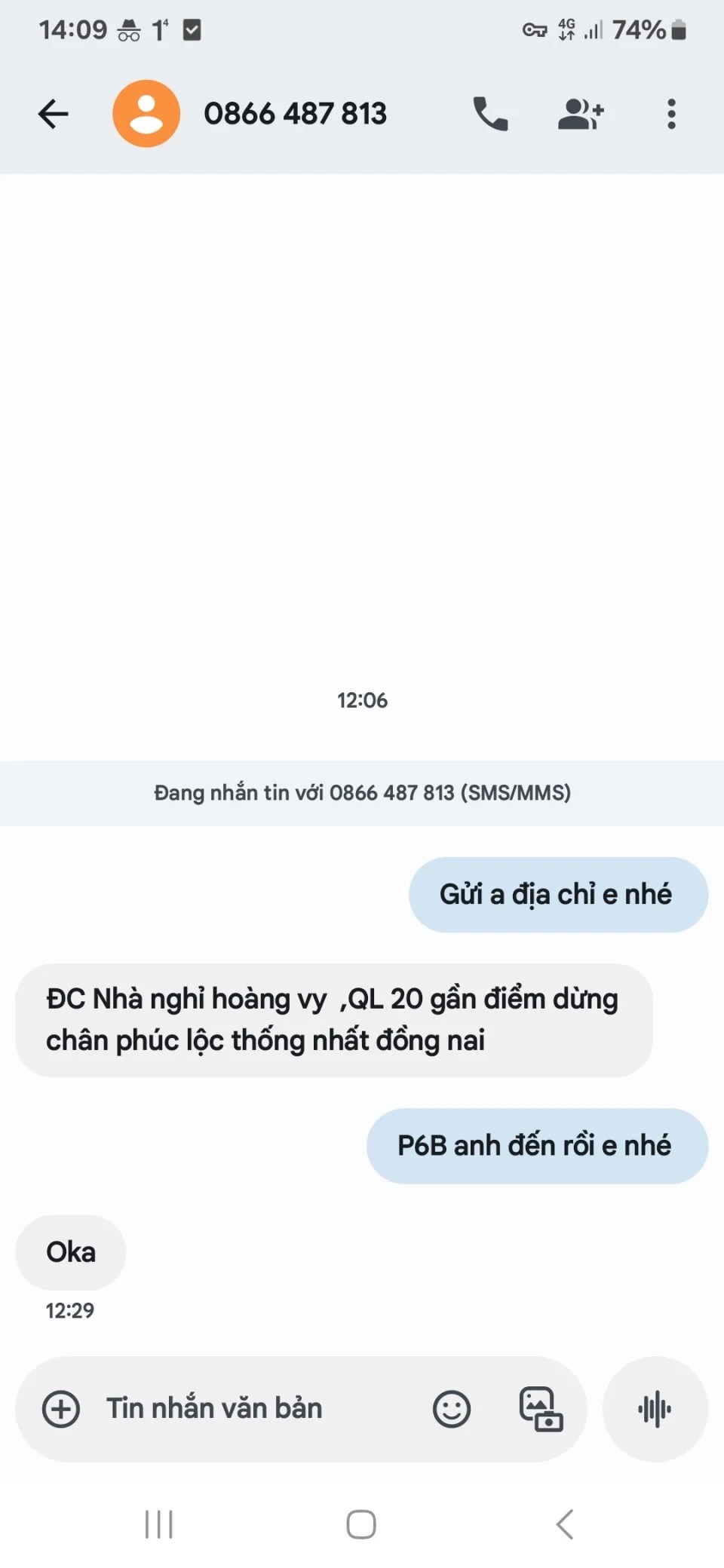Go back to the conversation list

(54, 115)
